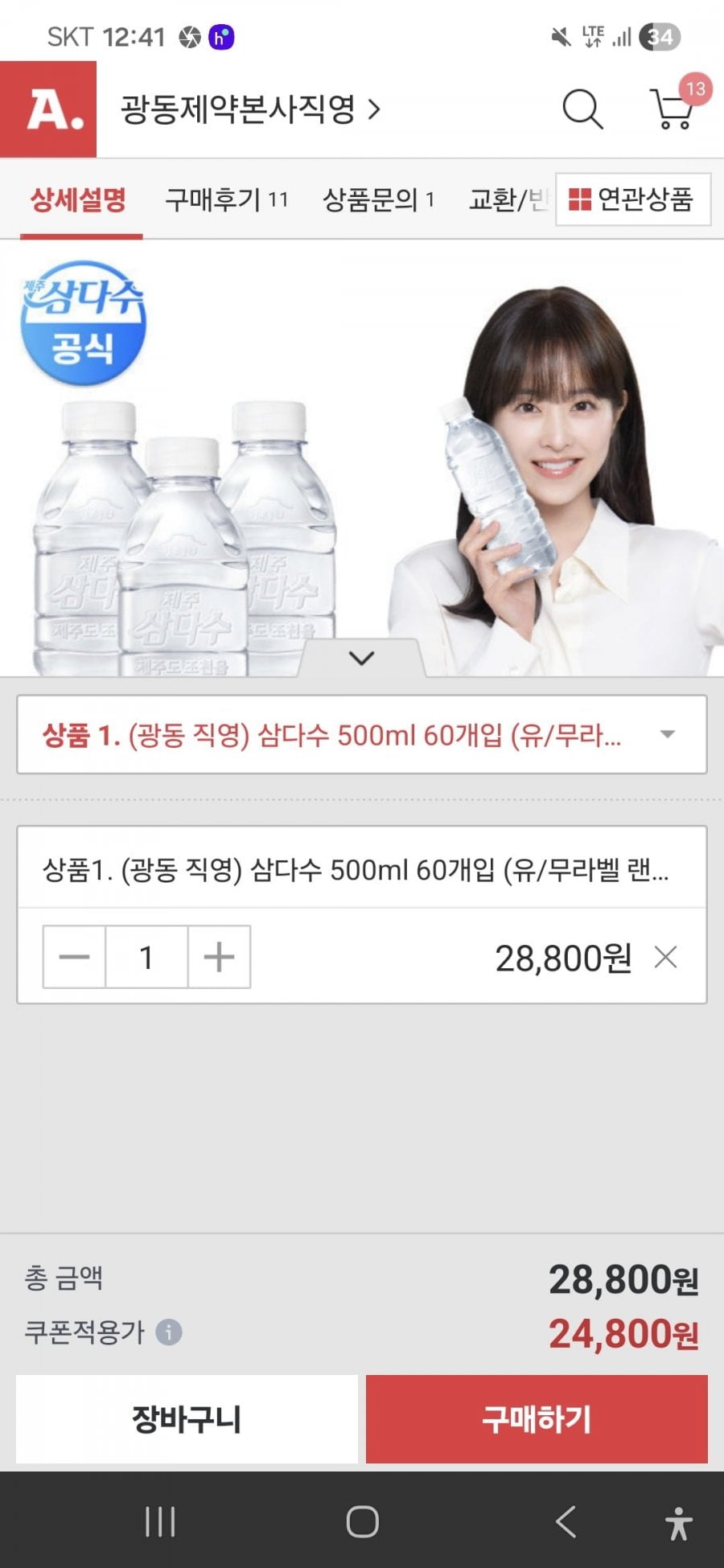Add to cart with 장바구니
The image size is (724, 1568).
pos(187,1419)
